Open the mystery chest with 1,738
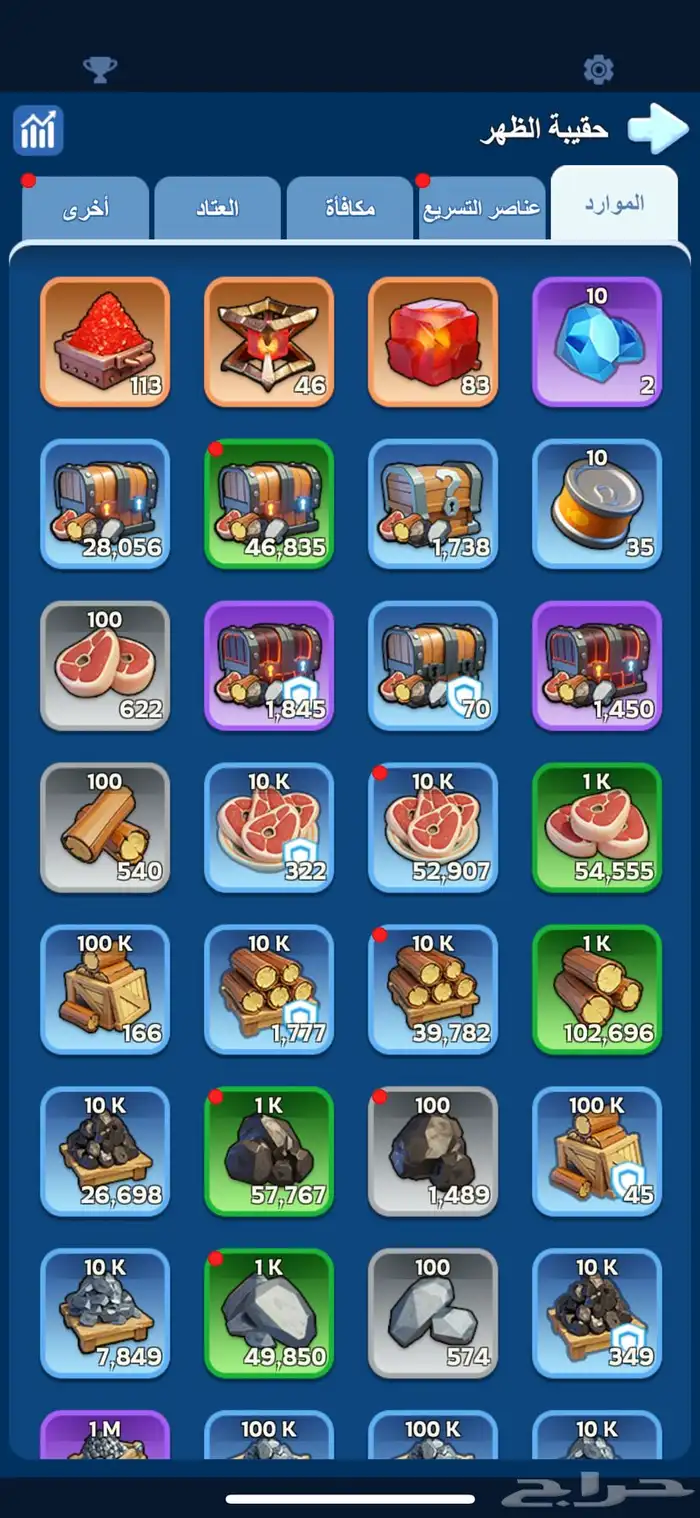The height and width of the screenshot is (1518, 700). pyautogui.click(x=433, y=504)
